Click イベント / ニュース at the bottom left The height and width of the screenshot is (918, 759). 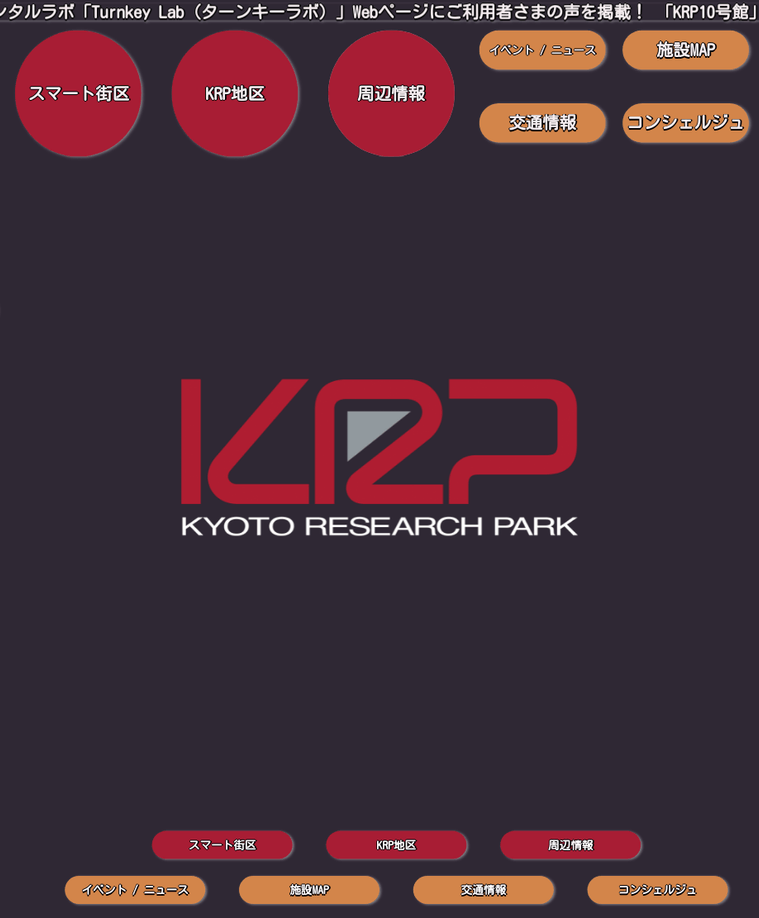pyautogui.click(x=135, y=890)
